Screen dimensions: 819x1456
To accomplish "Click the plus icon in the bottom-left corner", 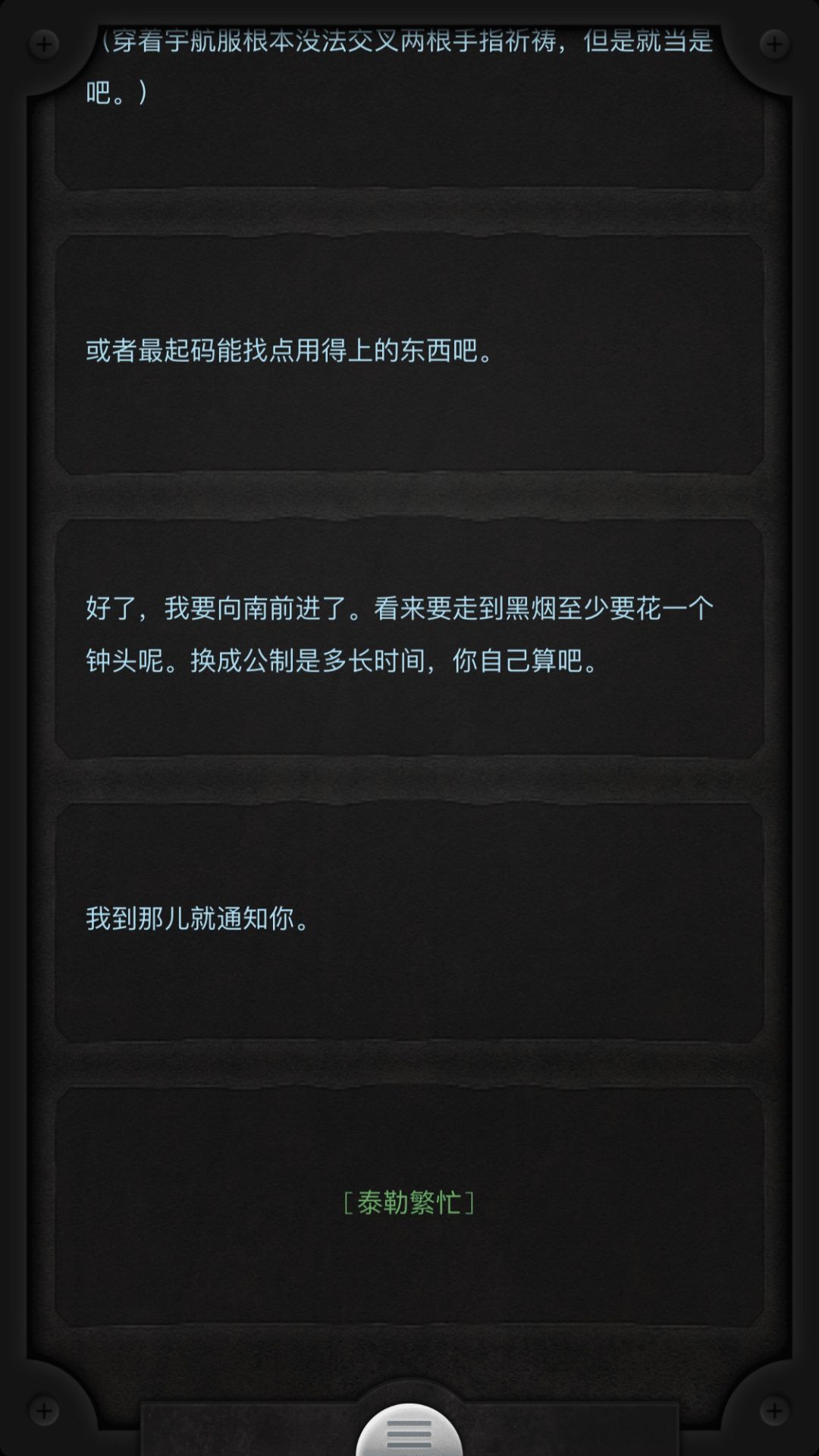I will coord(43,1413).
